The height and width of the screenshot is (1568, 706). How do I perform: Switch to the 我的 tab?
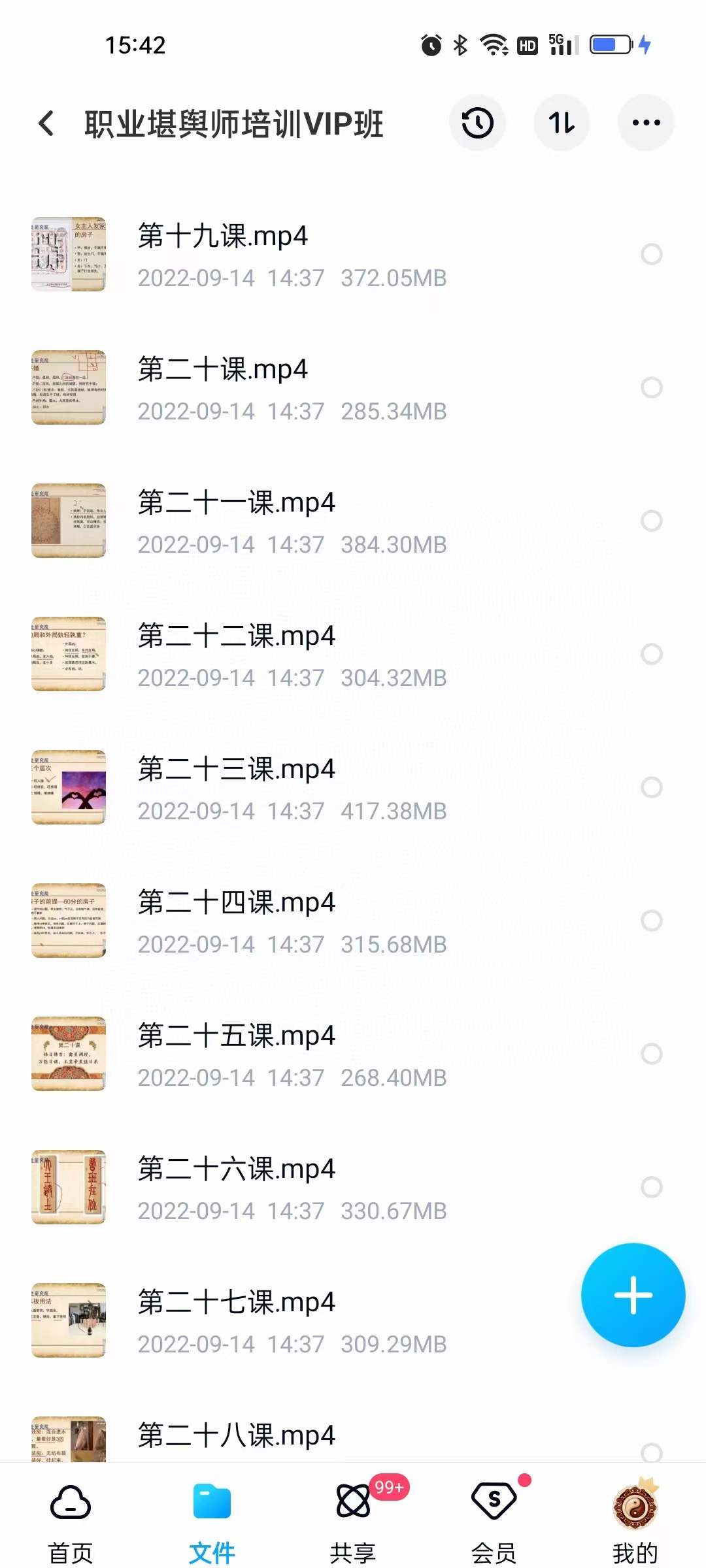(x=635, y=1521)
